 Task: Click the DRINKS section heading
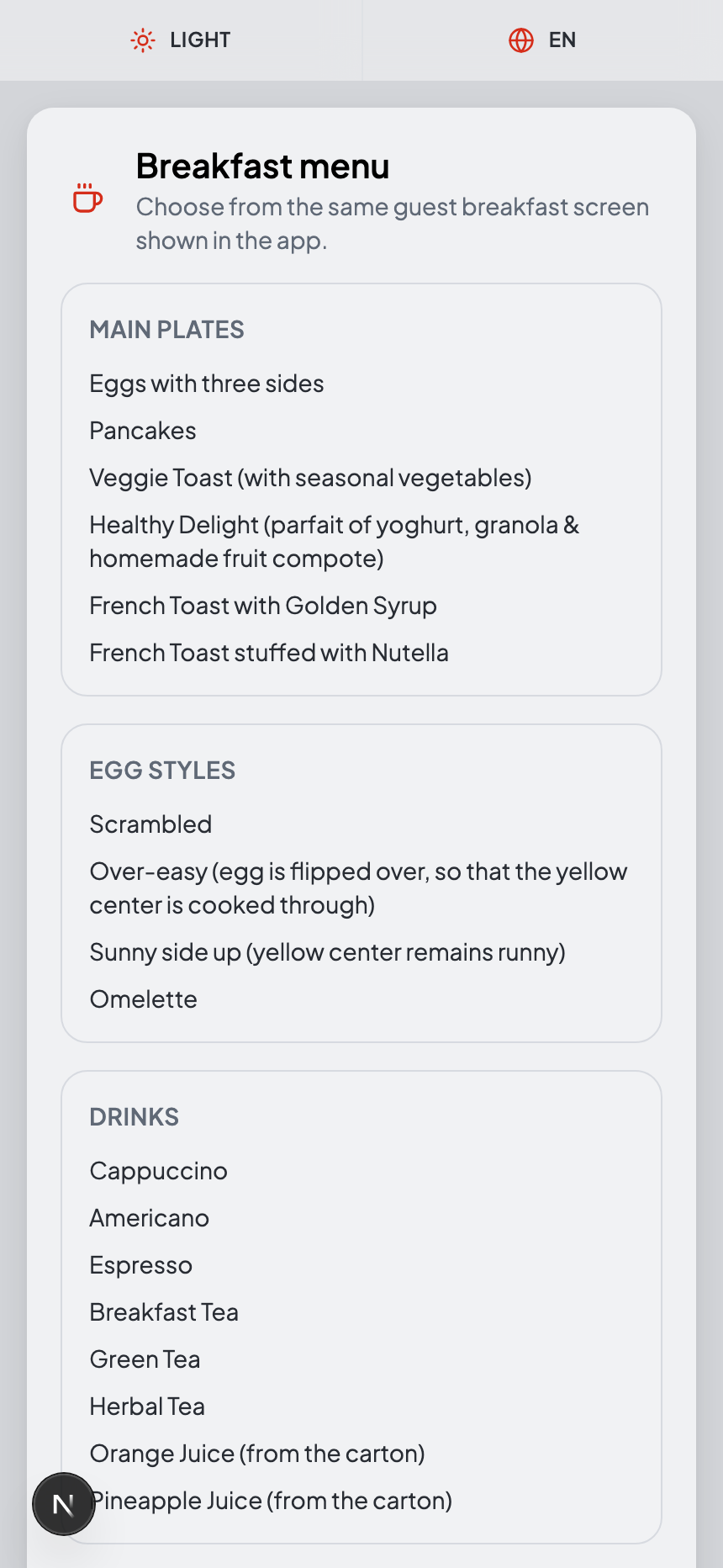pyautogui.click(x=134, y=1117)
